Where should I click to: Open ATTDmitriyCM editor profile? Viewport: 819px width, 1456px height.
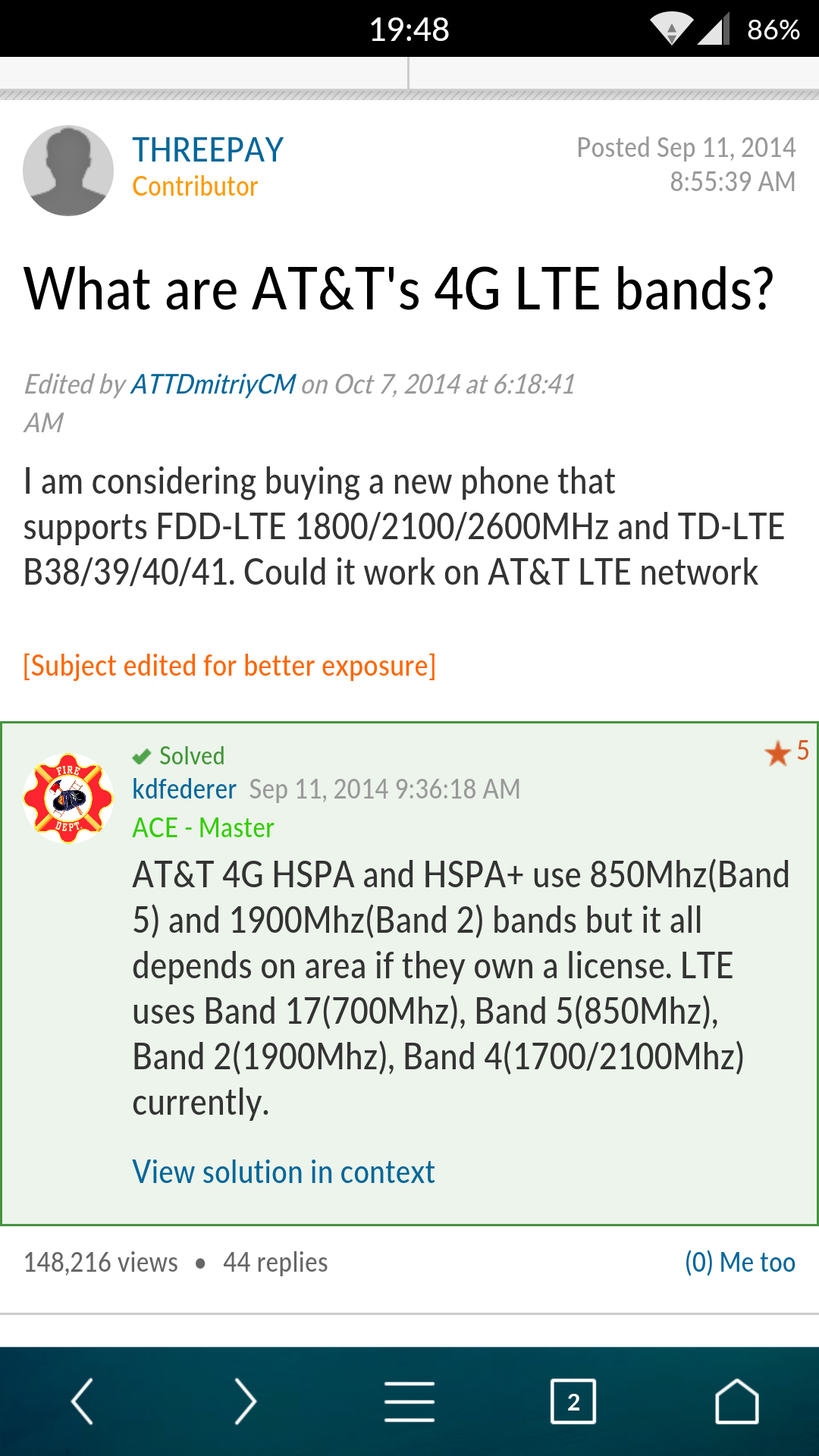(x=213, y=384)
